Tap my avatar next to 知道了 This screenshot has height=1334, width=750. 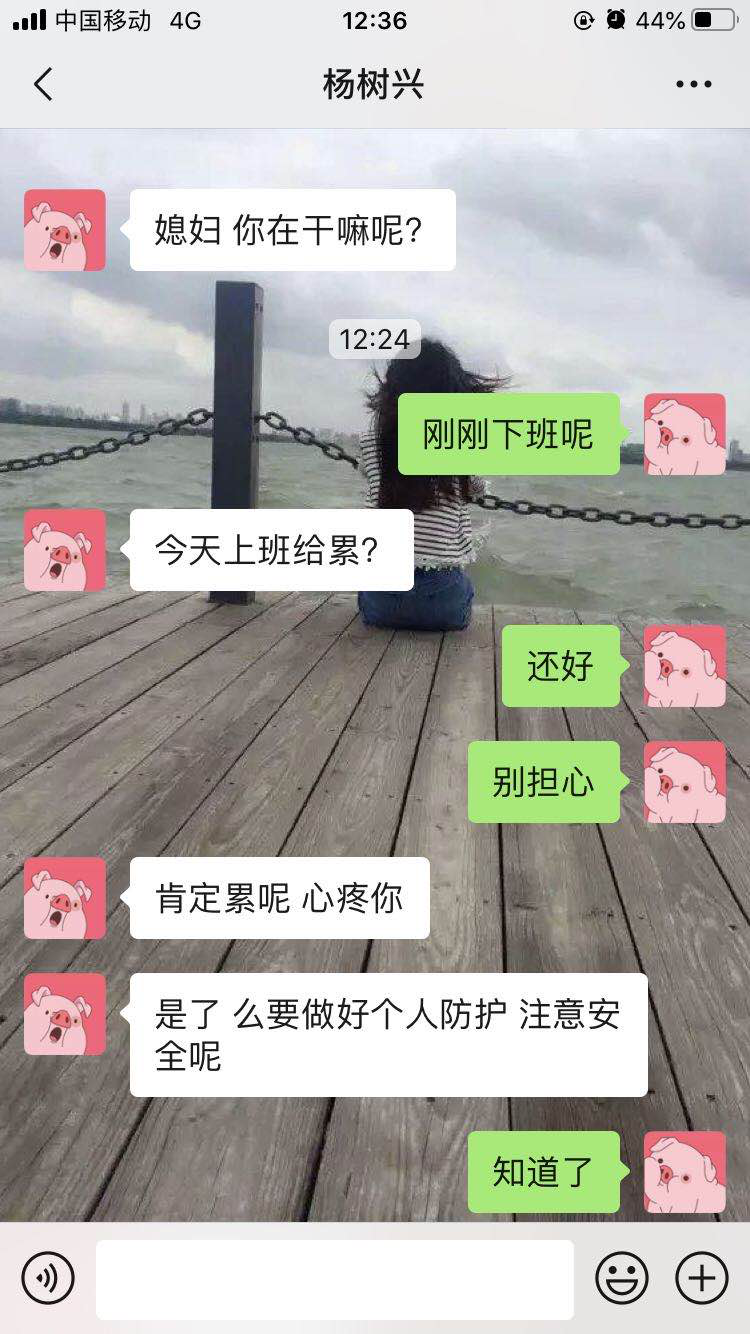tap(685, 1172)
